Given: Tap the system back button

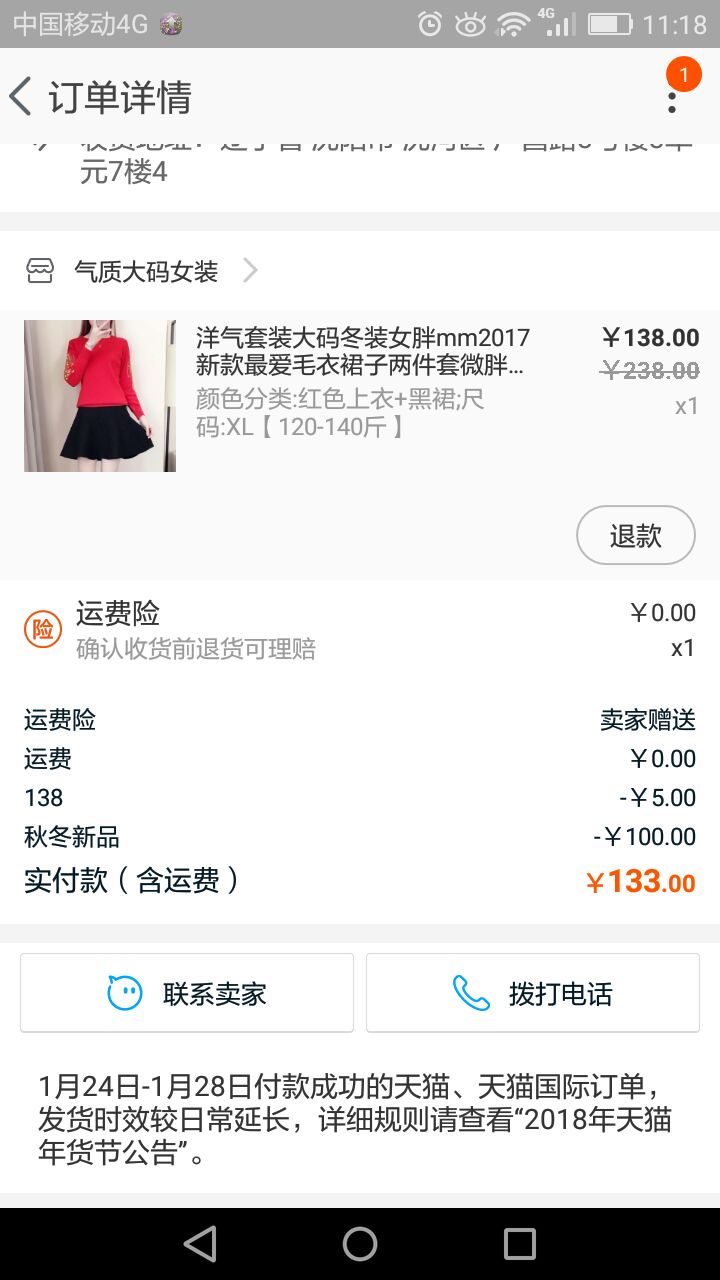Looking at the screenshot, I should click(200, 1244).
